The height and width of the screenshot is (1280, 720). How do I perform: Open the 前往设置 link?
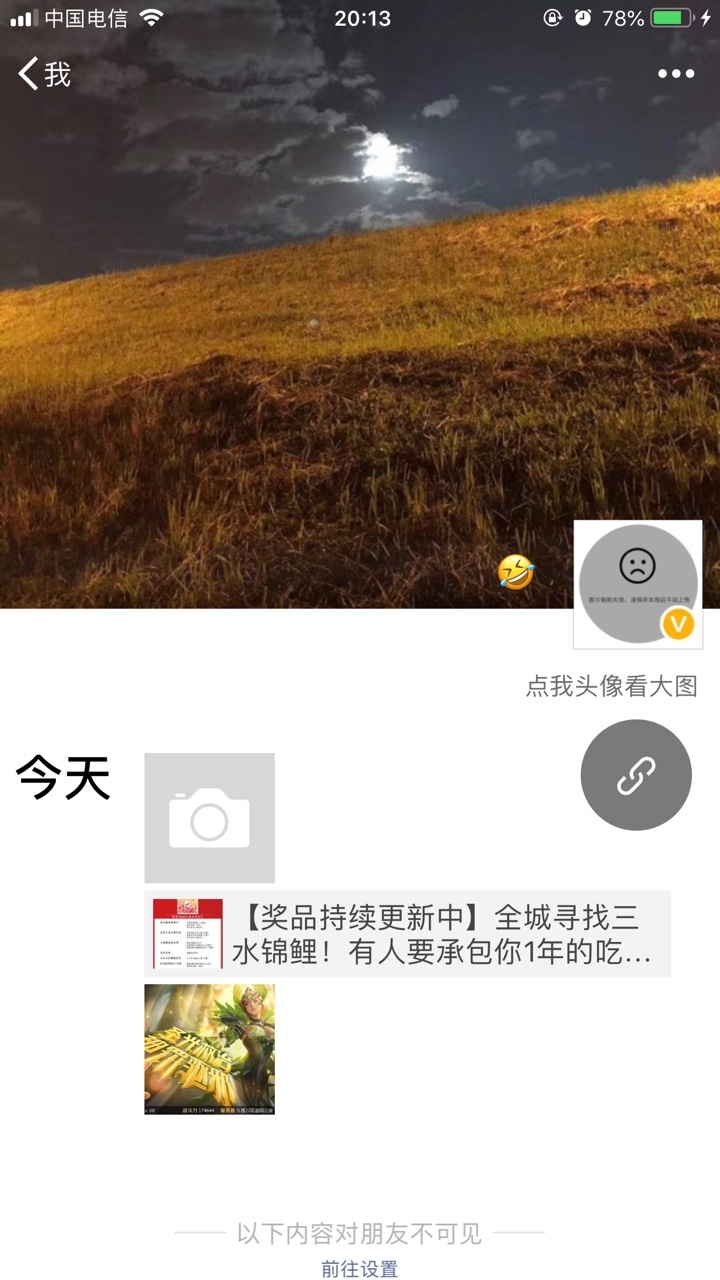359,1269
